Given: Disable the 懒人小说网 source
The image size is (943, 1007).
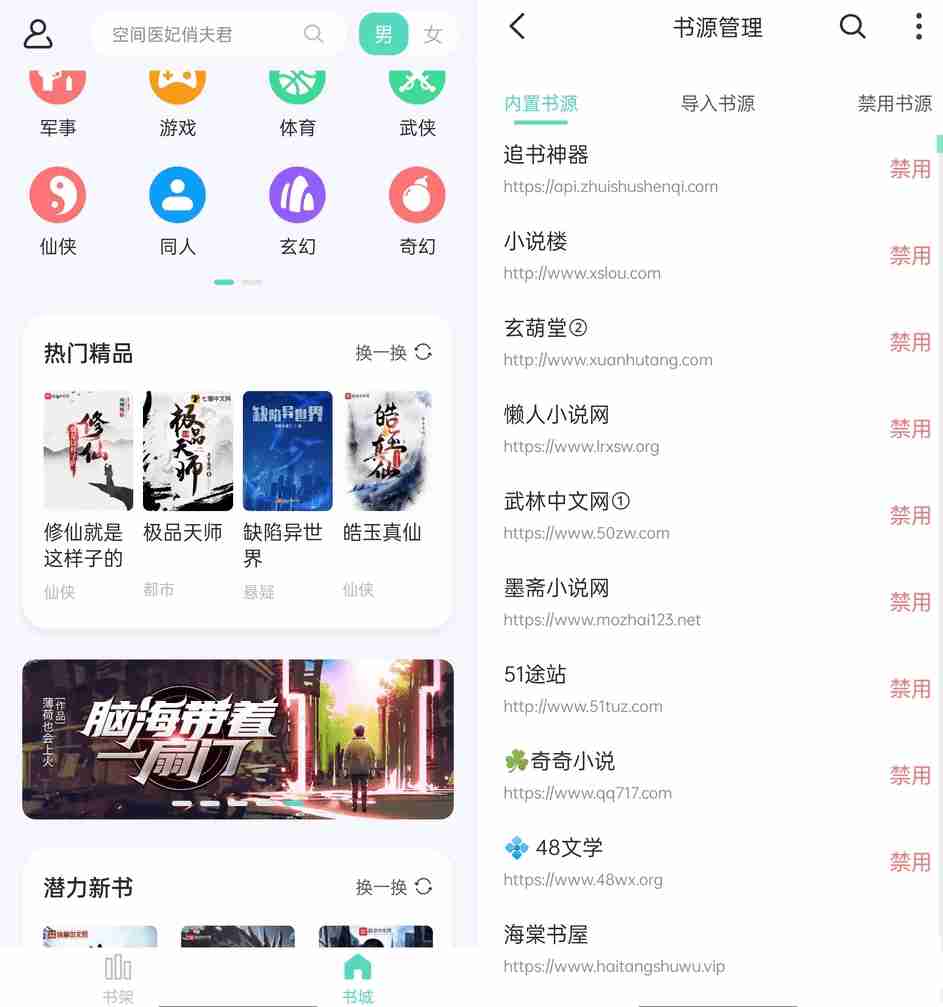Looking at the screenshot, I should pos(909,429).
